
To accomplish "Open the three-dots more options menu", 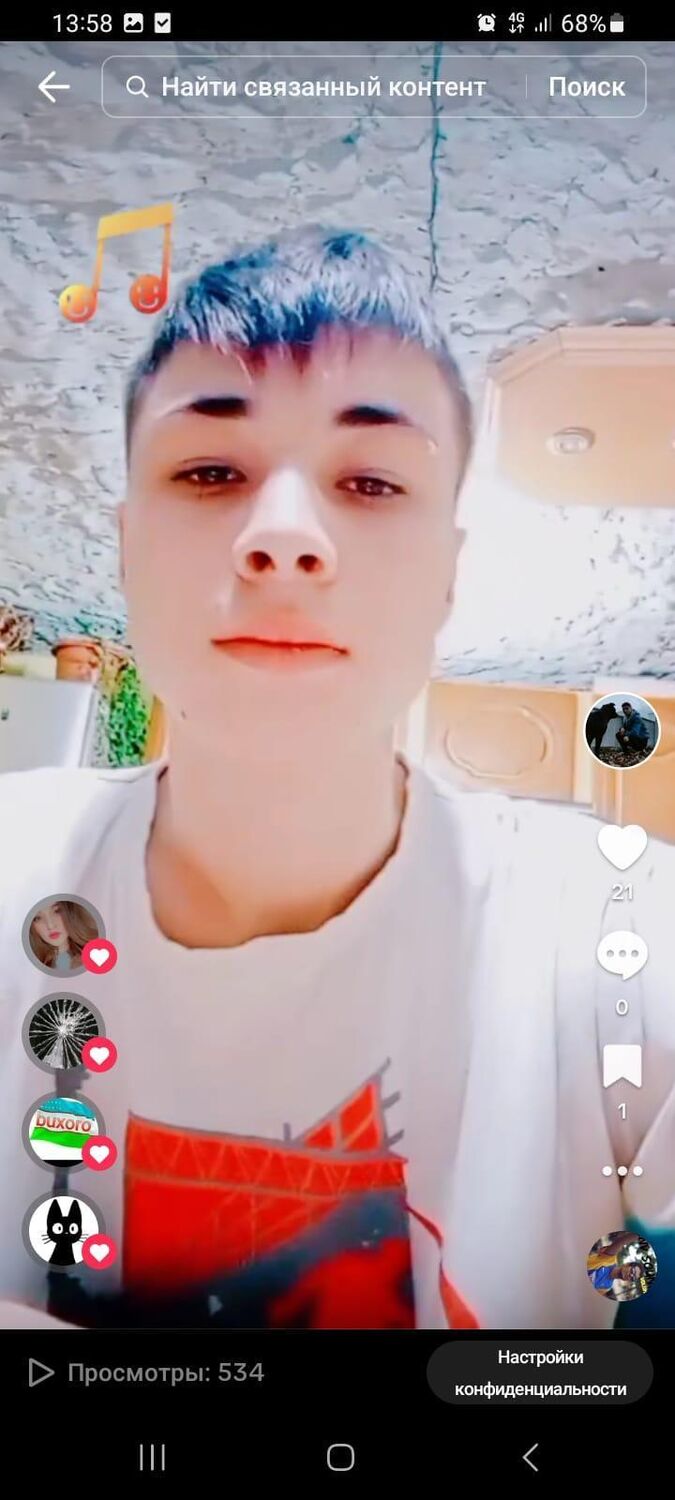I will [622, 1171].
